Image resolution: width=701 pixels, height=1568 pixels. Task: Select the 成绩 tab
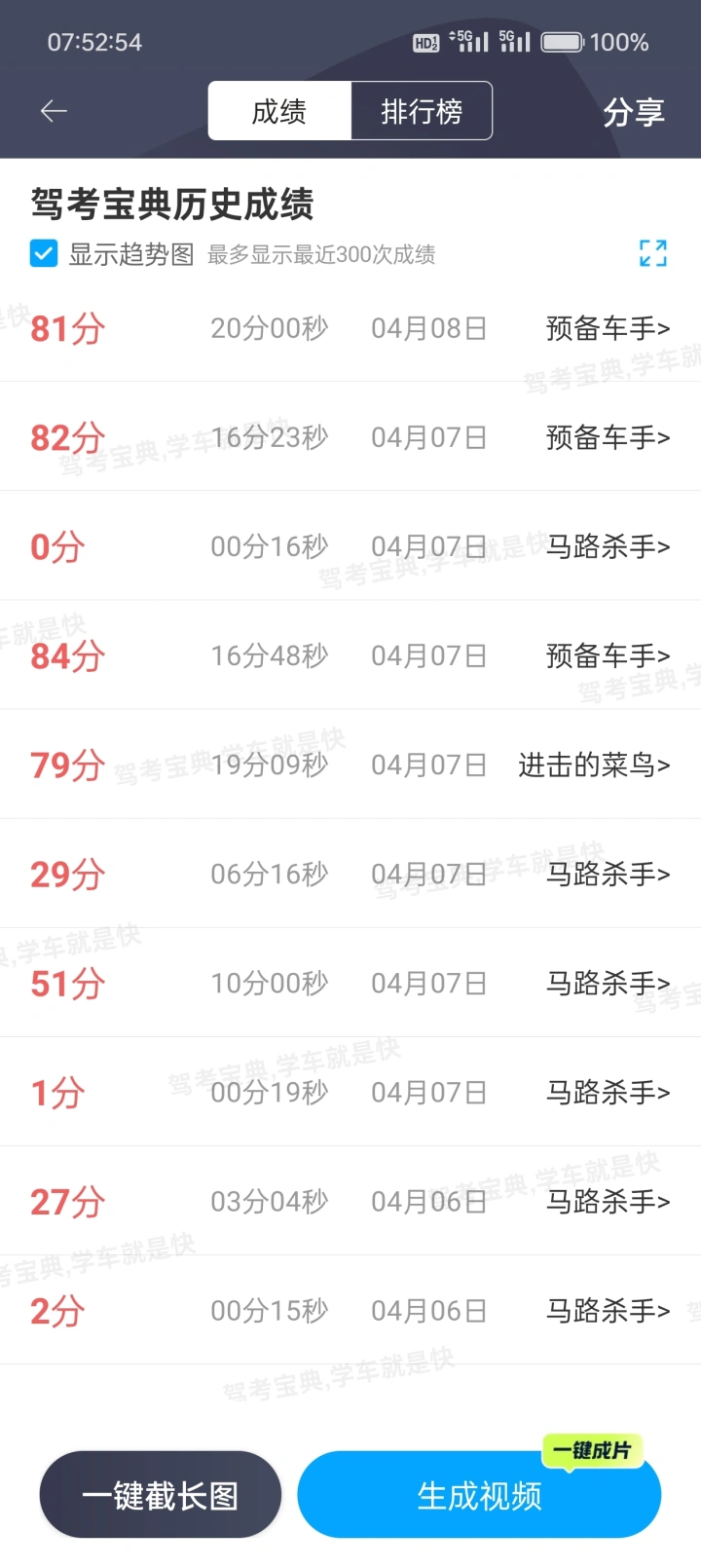(x=279, y=111)
